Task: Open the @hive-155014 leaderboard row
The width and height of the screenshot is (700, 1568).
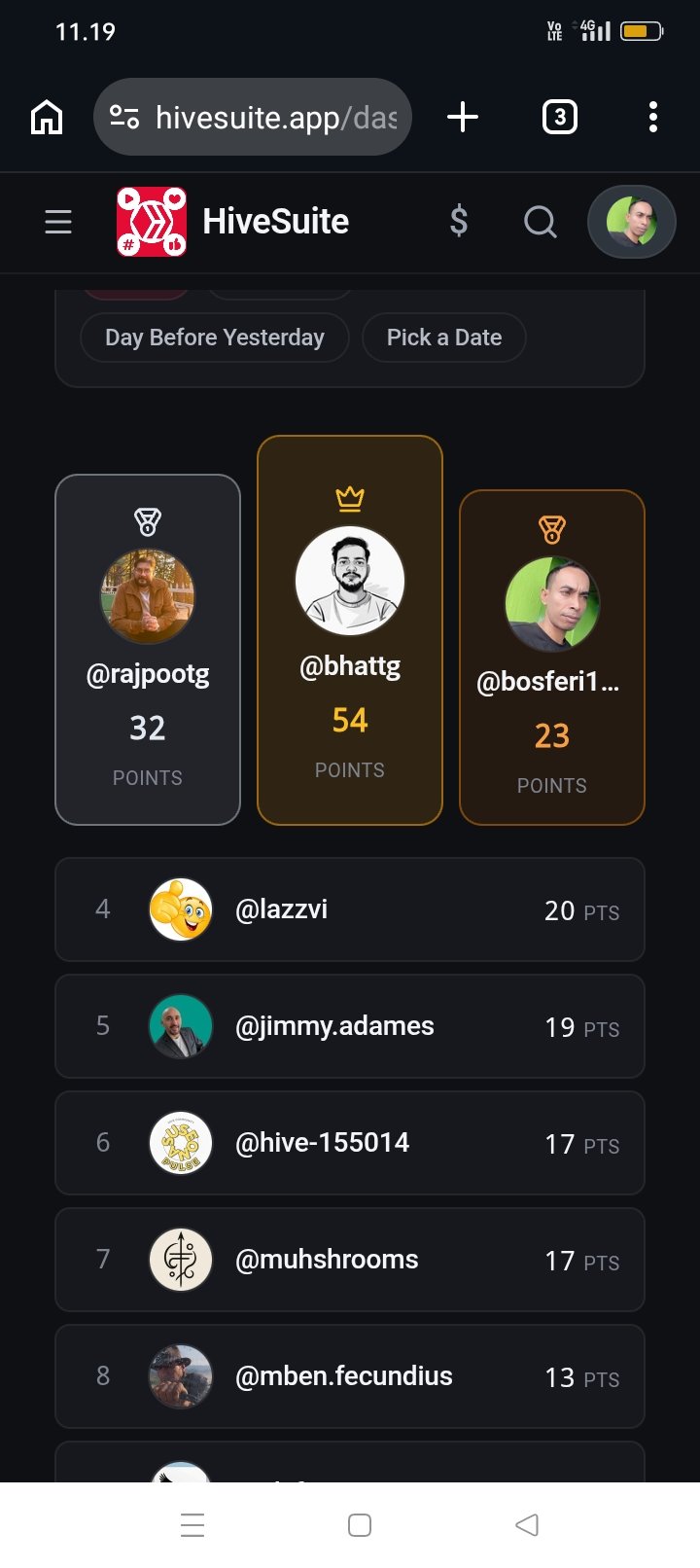Action: (x=350, y=1143)
